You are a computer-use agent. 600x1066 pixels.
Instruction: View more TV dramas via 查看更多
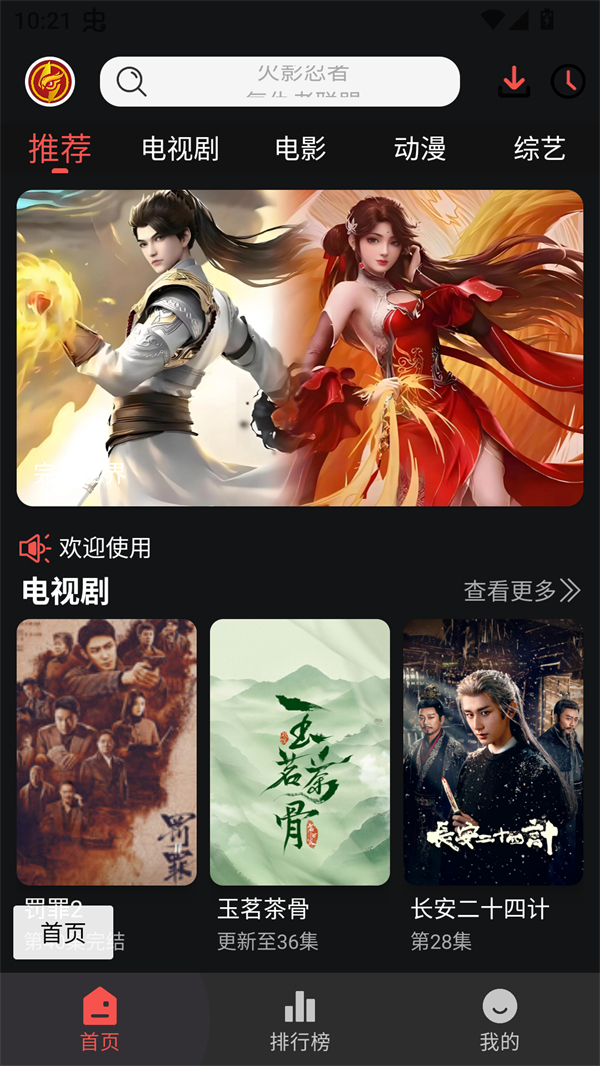coord(521,591)
